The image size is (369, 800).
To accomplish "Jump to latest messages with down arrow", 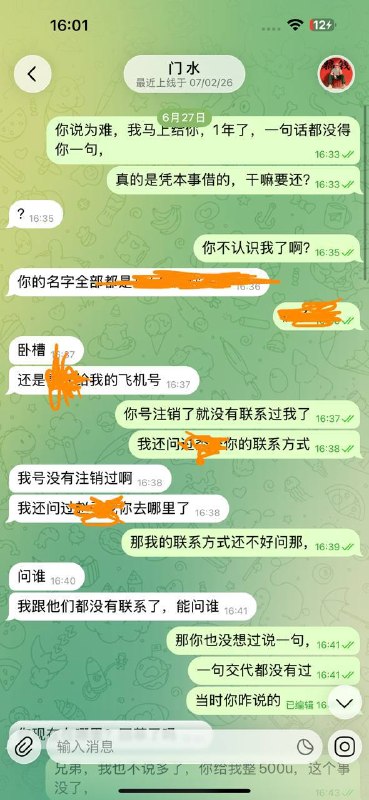I will (345, 703).
